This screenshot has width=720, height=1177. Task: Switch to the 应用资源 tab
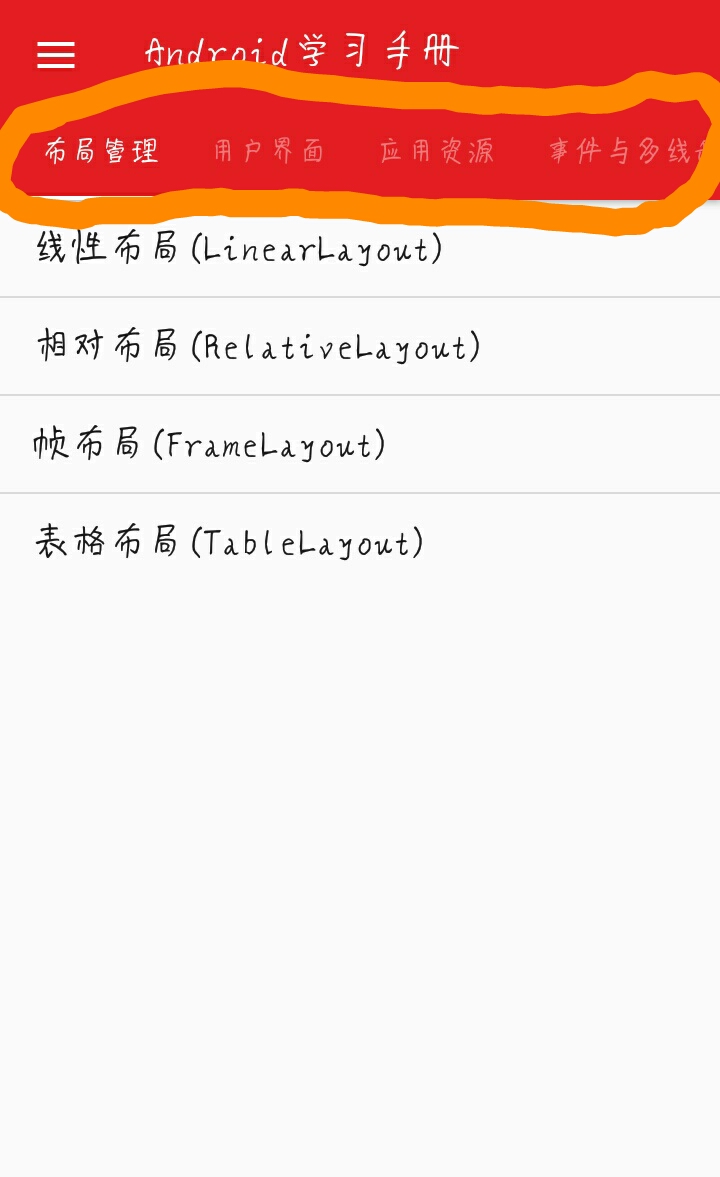coord(437,151)
